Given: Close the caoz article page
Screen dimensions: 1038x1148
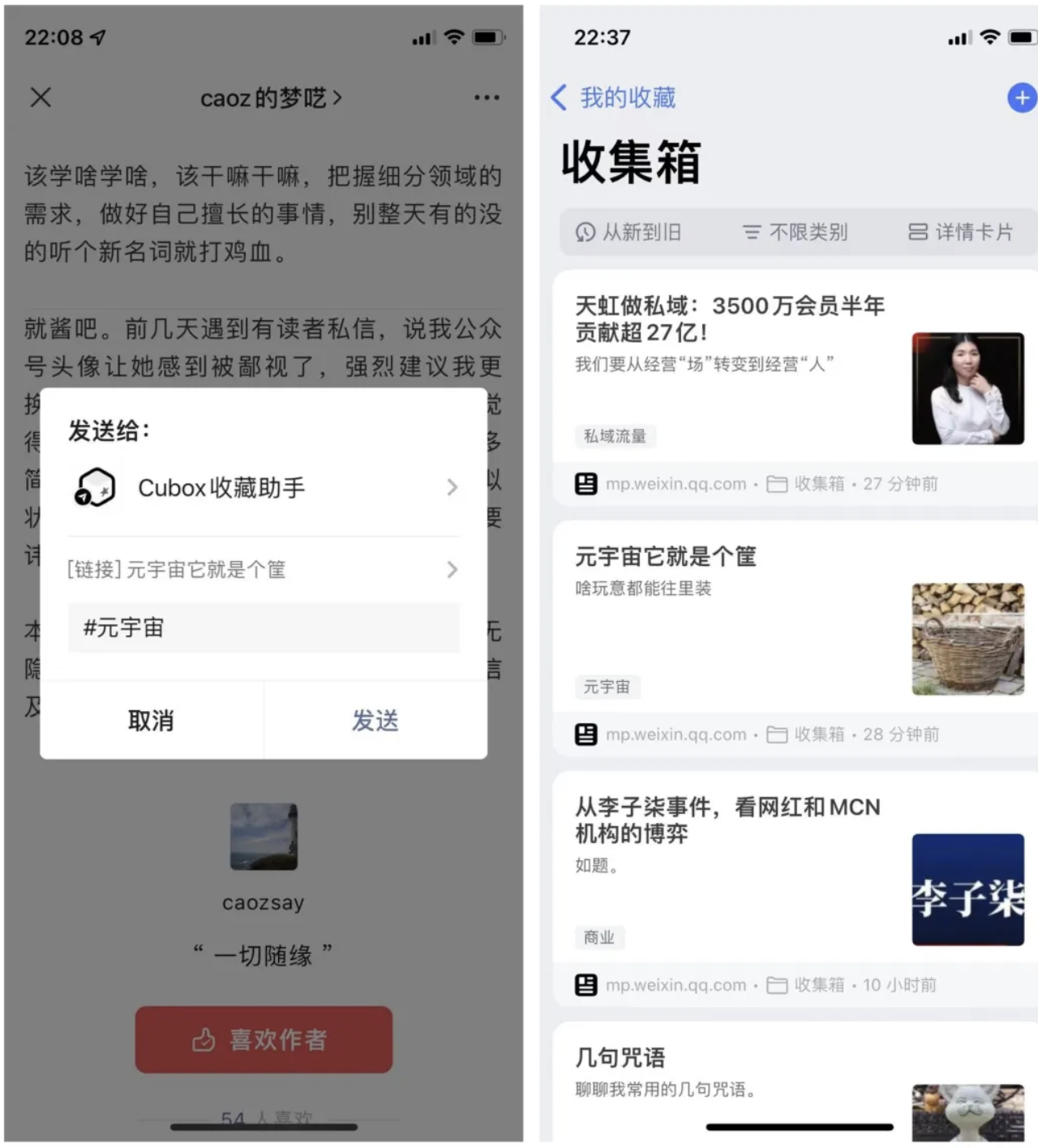Looking at the screenshot, I should point(41,97).
